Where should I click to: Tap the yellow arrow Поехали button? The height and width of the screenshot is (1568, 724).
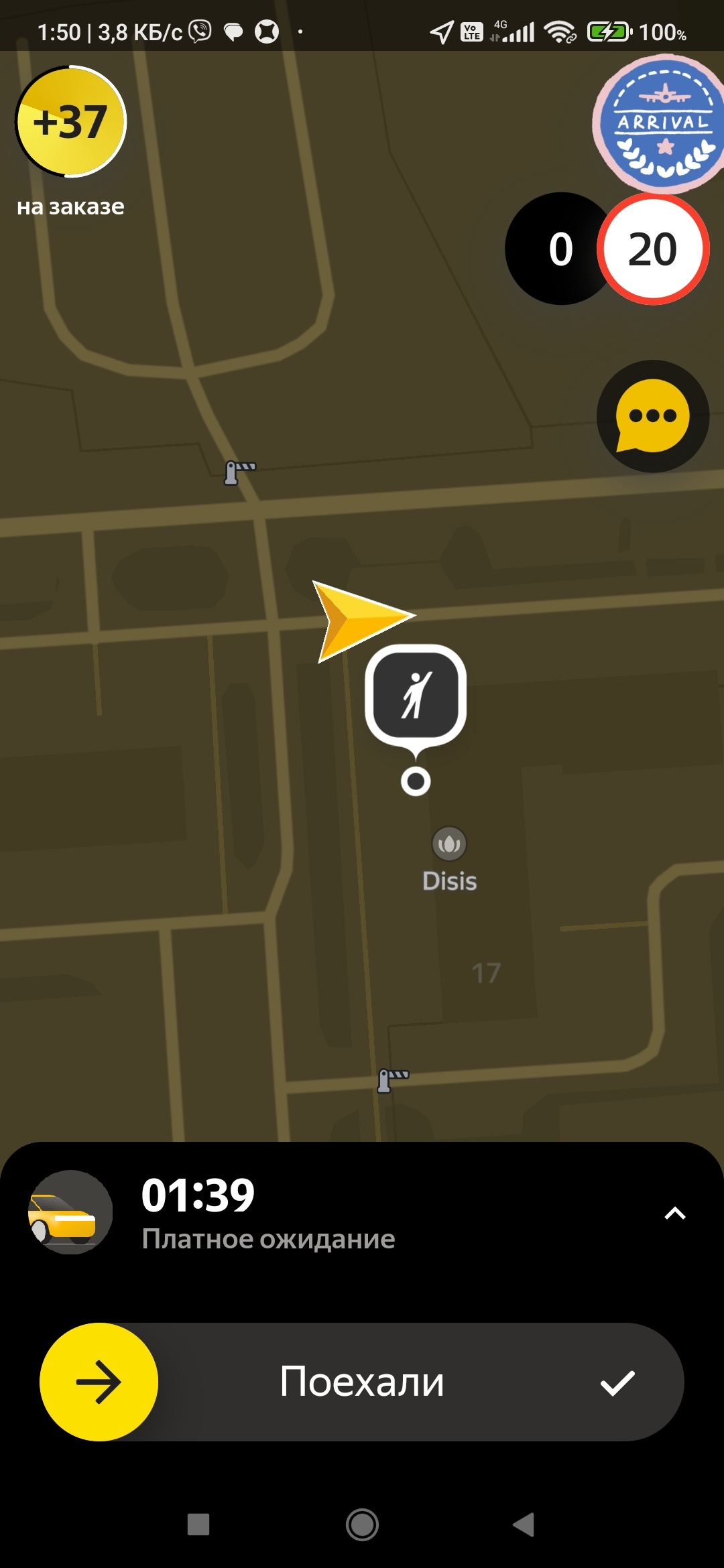(99, 1382)
